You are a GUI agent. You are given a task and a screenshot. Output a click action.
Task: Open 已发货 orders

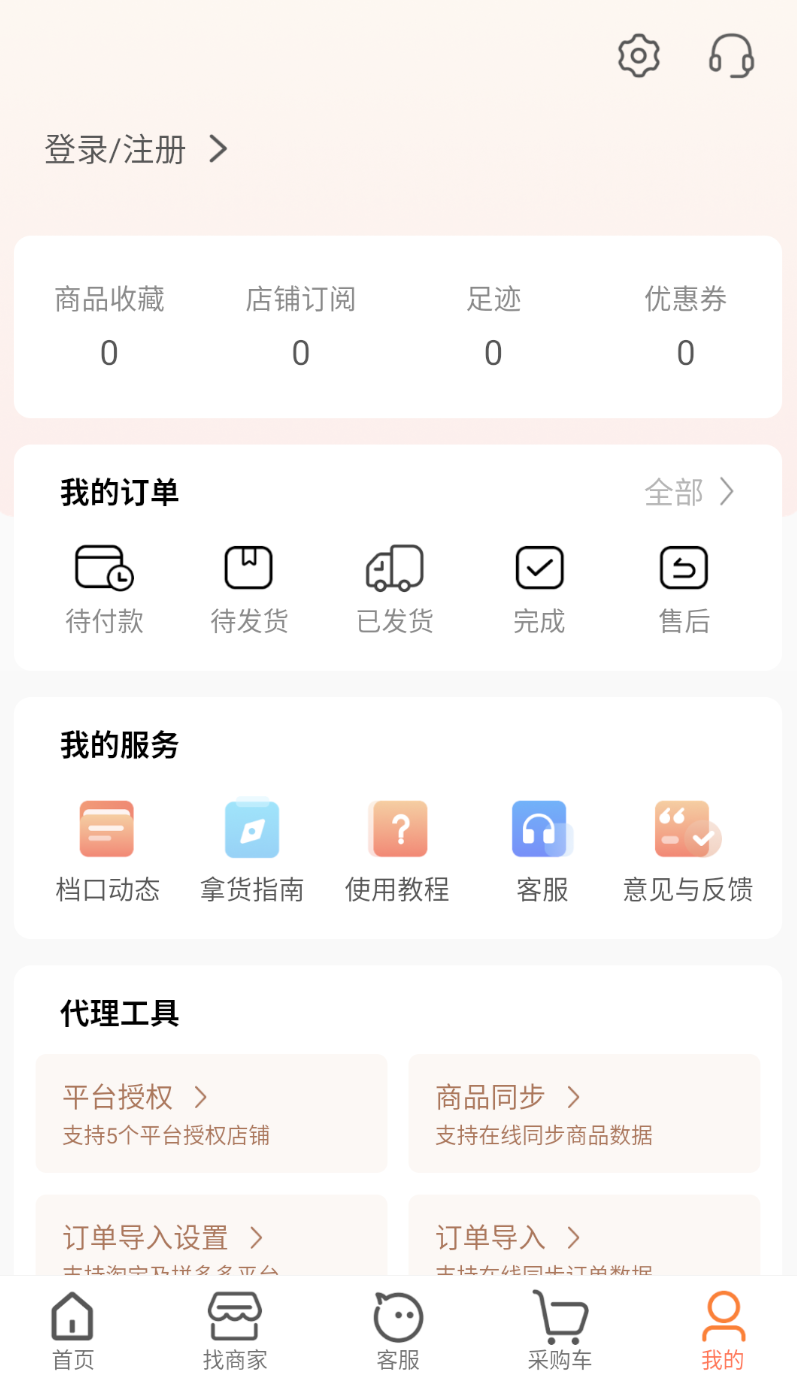click(x=395, y=590)
